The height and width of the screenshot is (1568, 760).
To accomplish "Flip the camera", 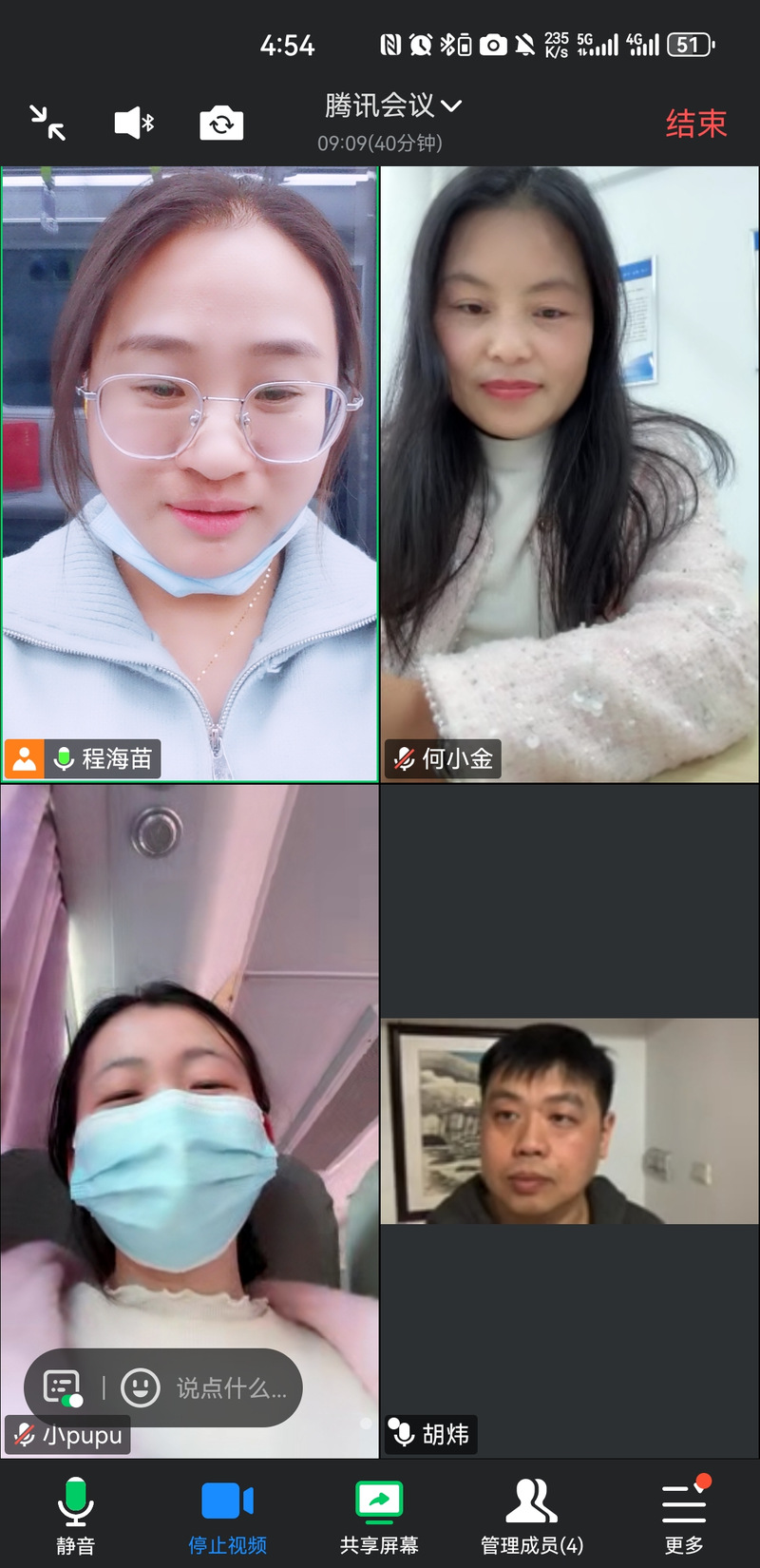I will (x=221, y=124).
